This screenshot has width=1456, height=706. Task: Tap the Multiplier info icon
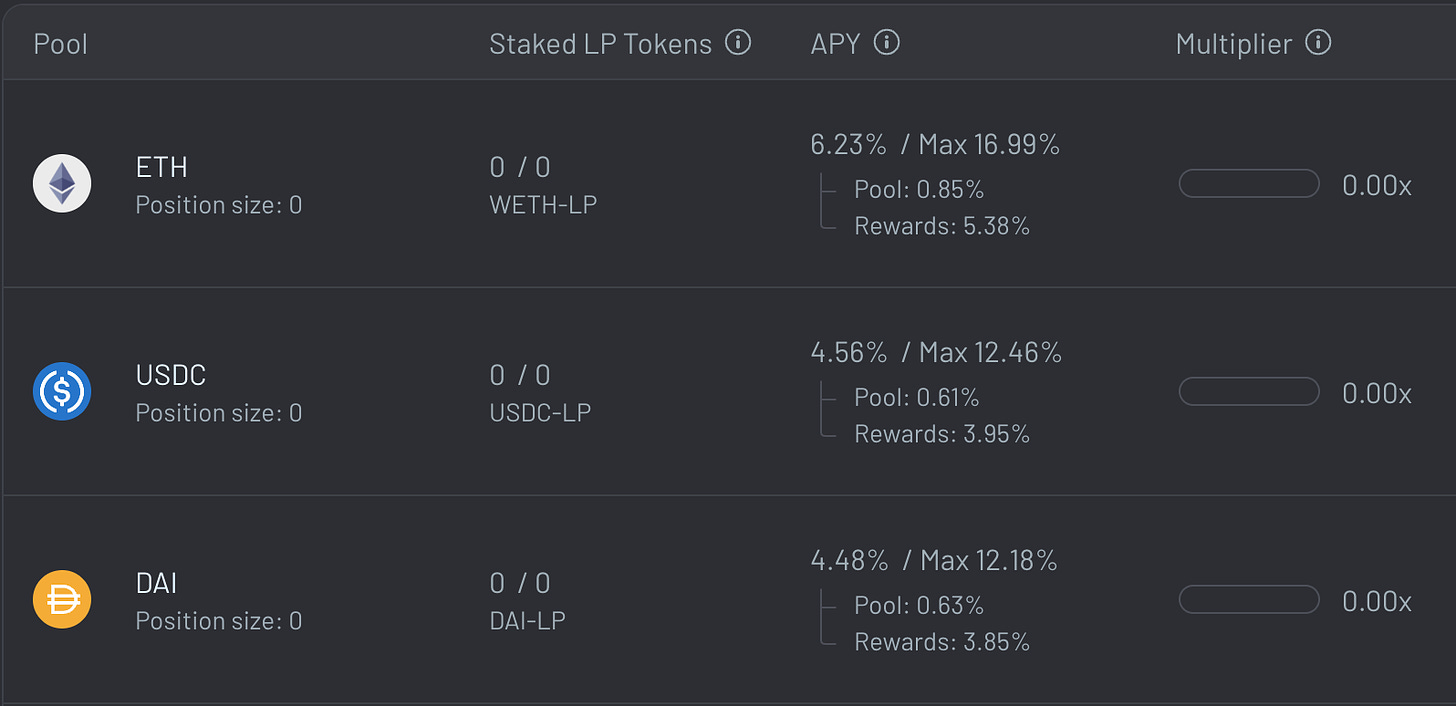[1318, 43]
